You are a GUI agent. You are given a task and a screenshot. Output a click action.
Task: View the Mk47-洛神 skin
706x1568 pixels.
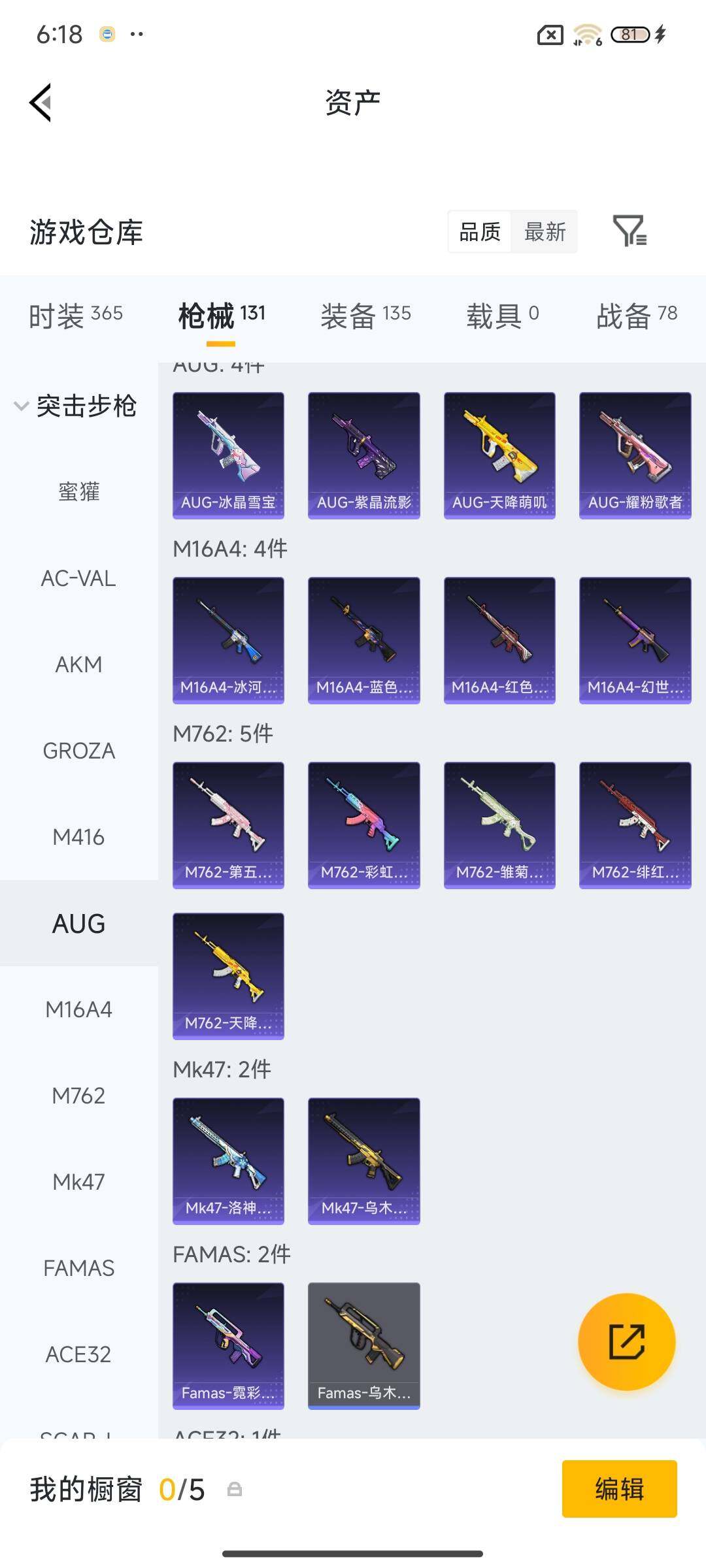(x=228, y=1160)
